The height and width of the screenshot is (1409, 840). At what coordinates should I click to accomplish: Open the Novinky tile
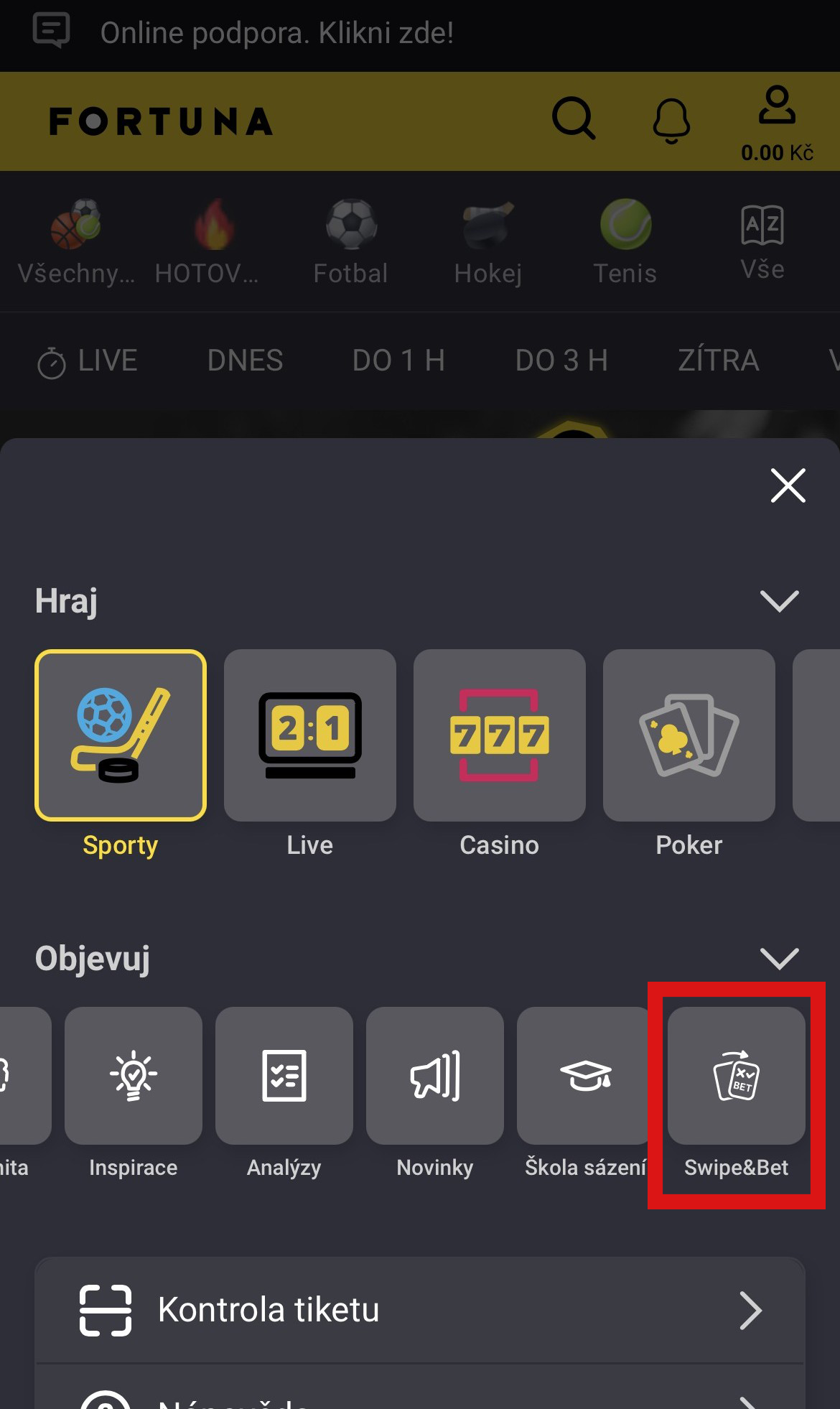coord(435,1076)
